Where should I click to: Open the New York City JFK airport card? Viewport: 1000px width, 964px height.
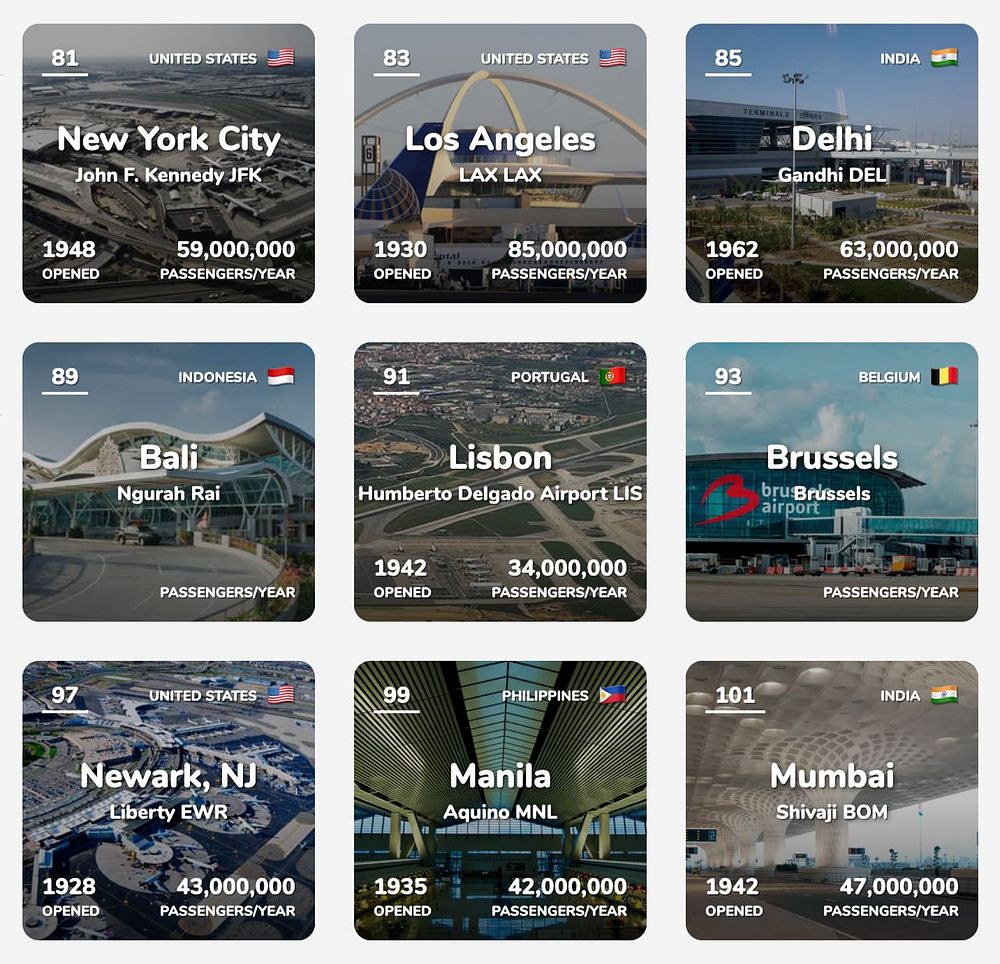pyautogui.click(x=168, y=163)
